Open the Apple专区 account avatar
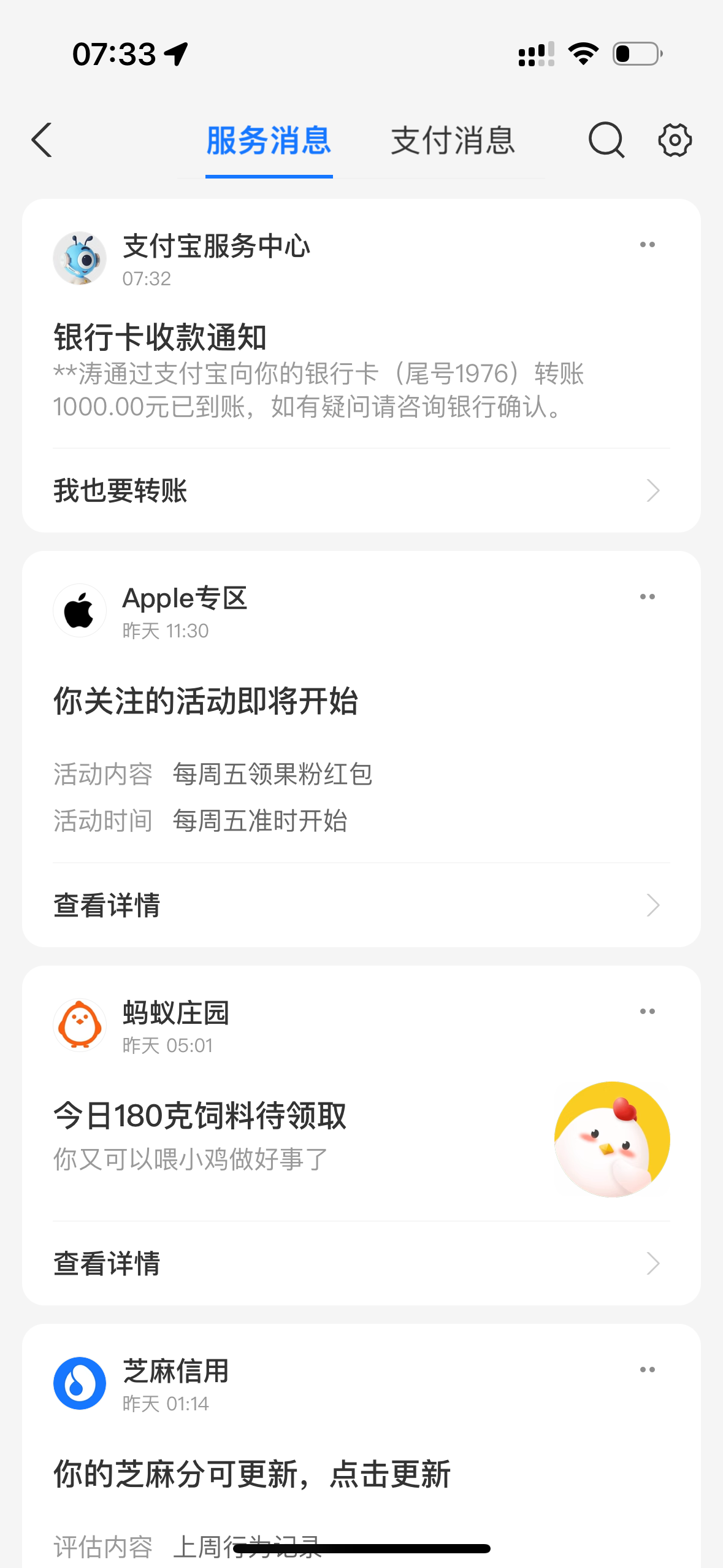Viewport: 723px width, 1568px height. point(80,610)
